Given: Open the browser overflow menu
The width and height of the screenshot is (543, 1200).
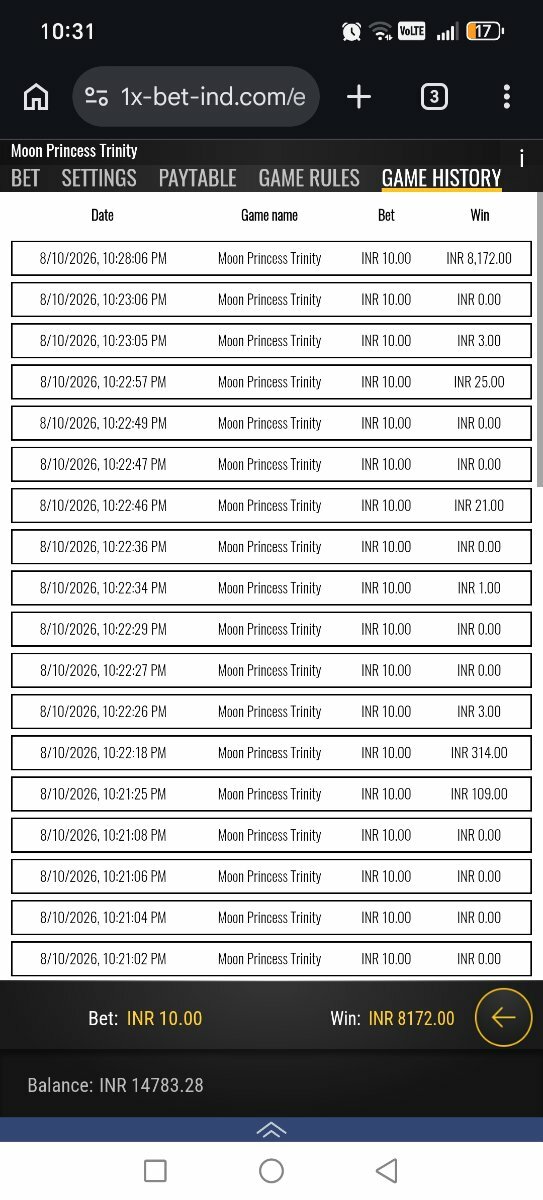Looking at the screenshot, I should [x=507, y=97].
